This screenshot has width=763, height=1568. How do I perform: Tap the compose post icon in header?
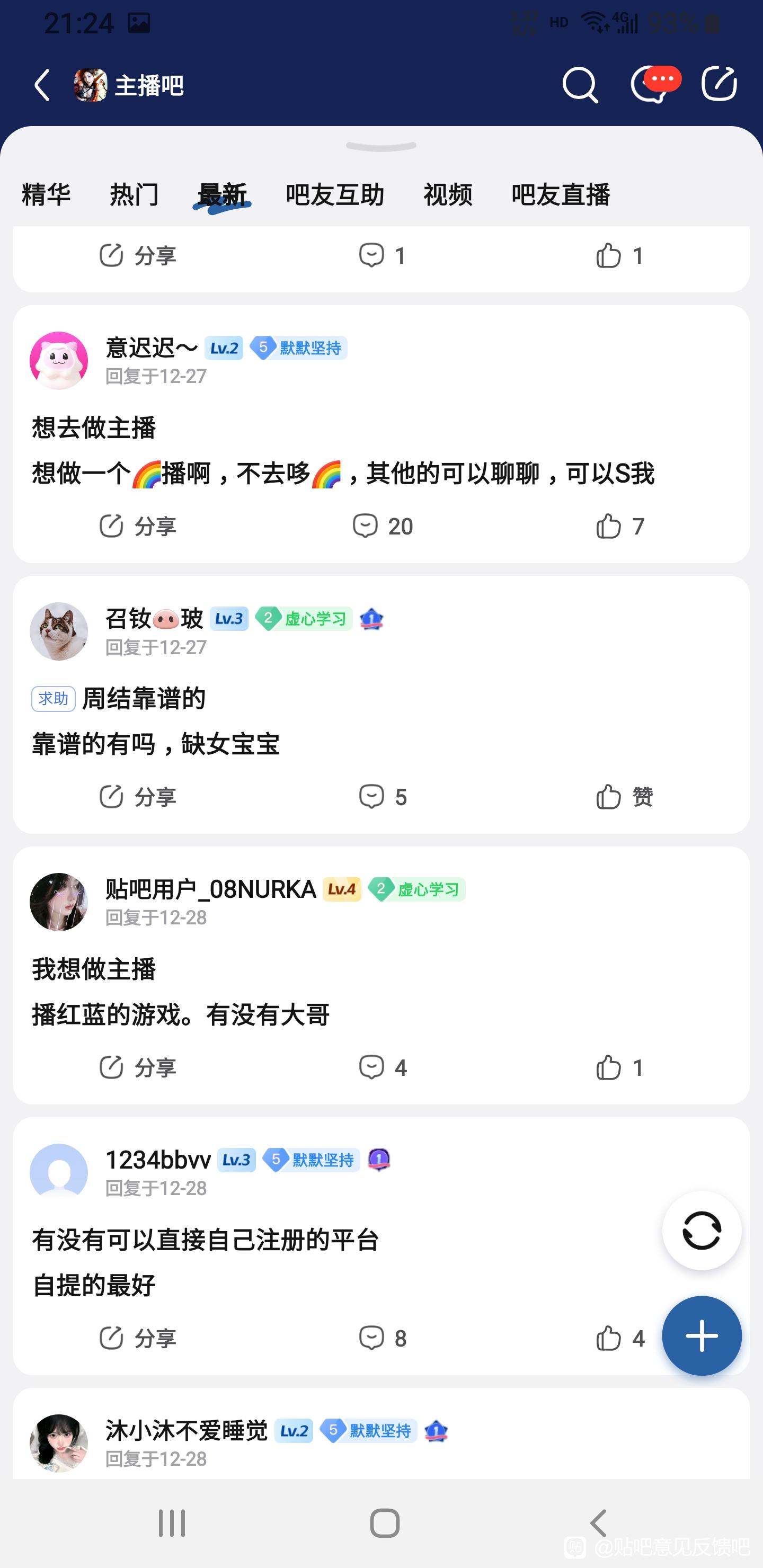tap(718, 83)
